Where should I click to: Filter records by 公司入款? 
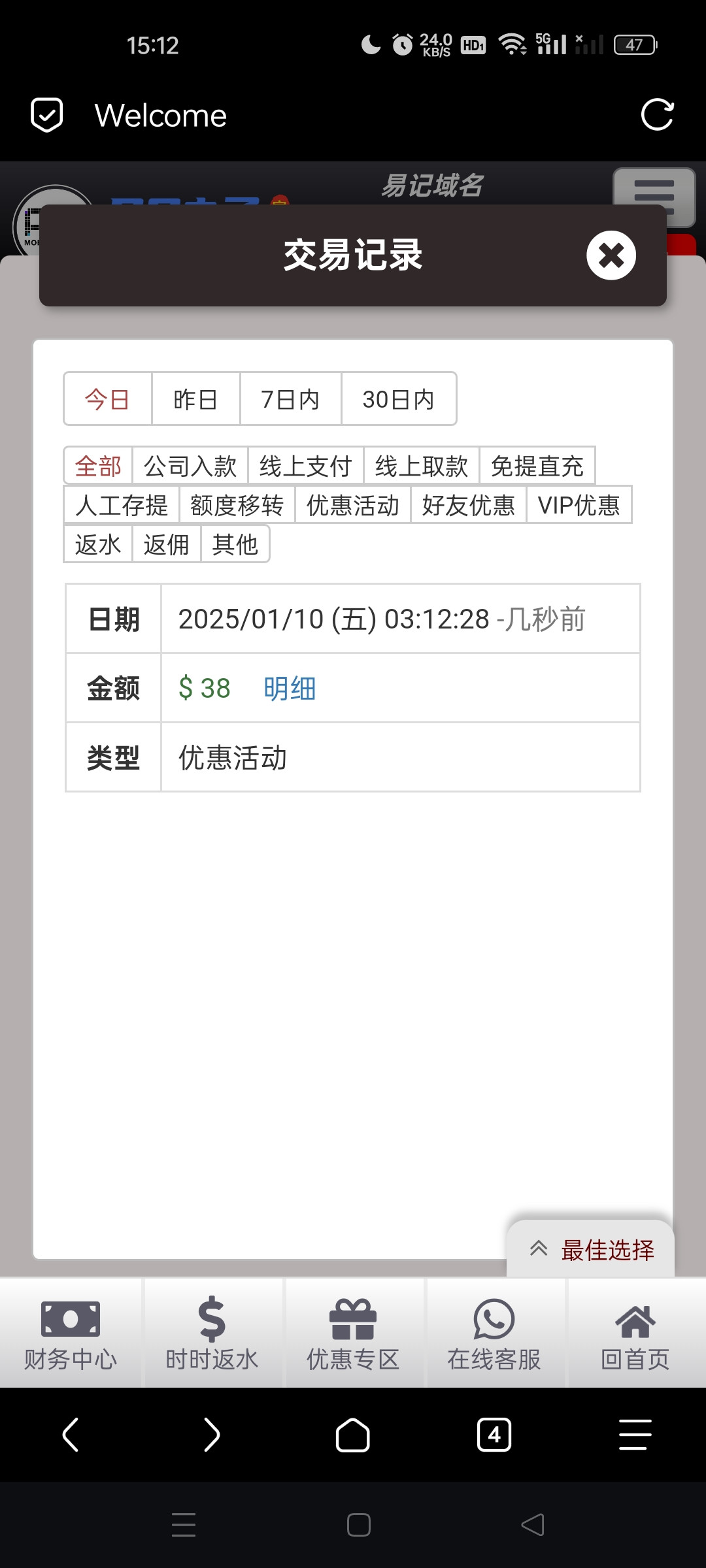[190, 466]
